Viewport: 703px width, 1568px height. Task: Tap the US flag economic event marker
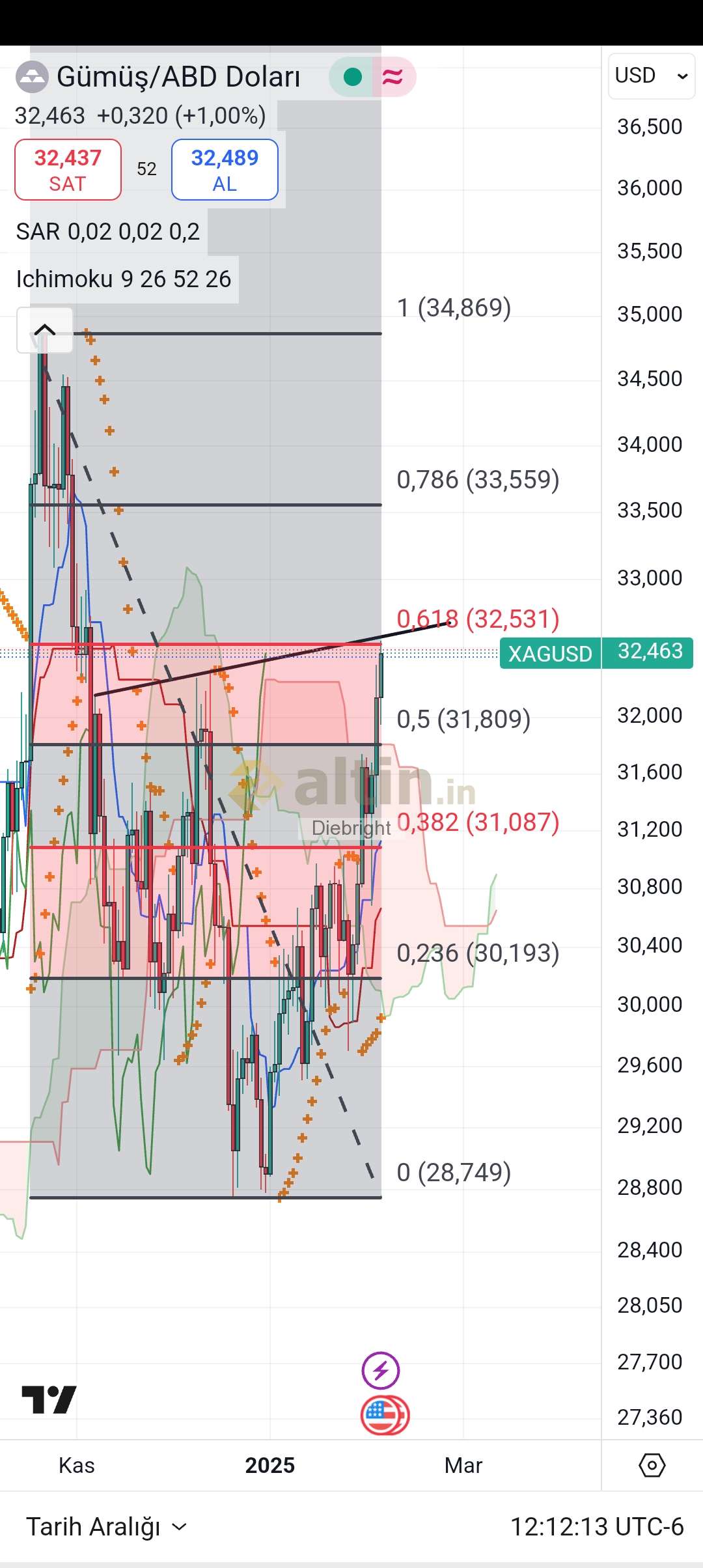(x=385, y=1415)
